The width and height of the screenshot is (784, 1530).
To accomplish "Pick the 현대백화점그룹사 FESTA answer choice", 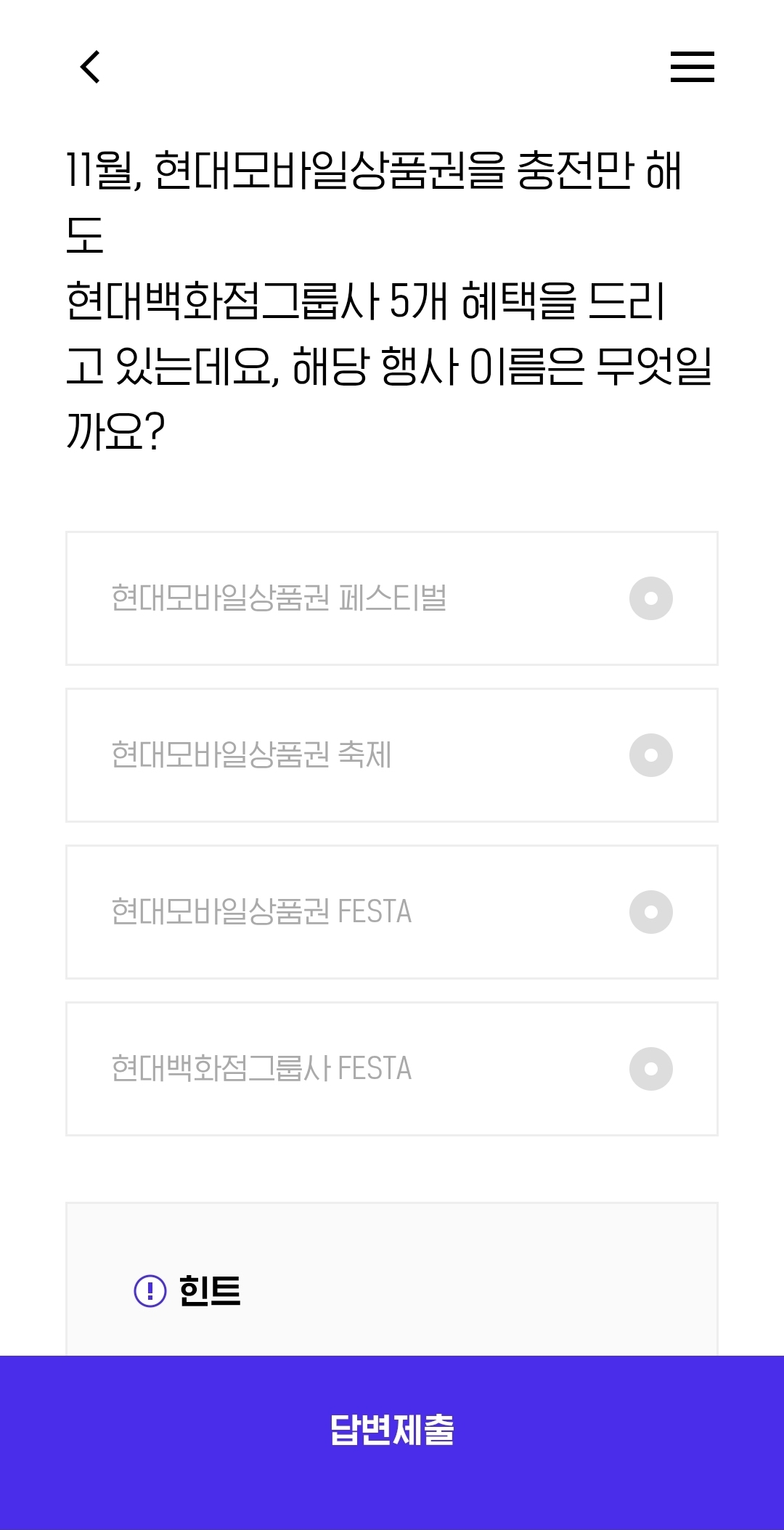I will 392,1069.
